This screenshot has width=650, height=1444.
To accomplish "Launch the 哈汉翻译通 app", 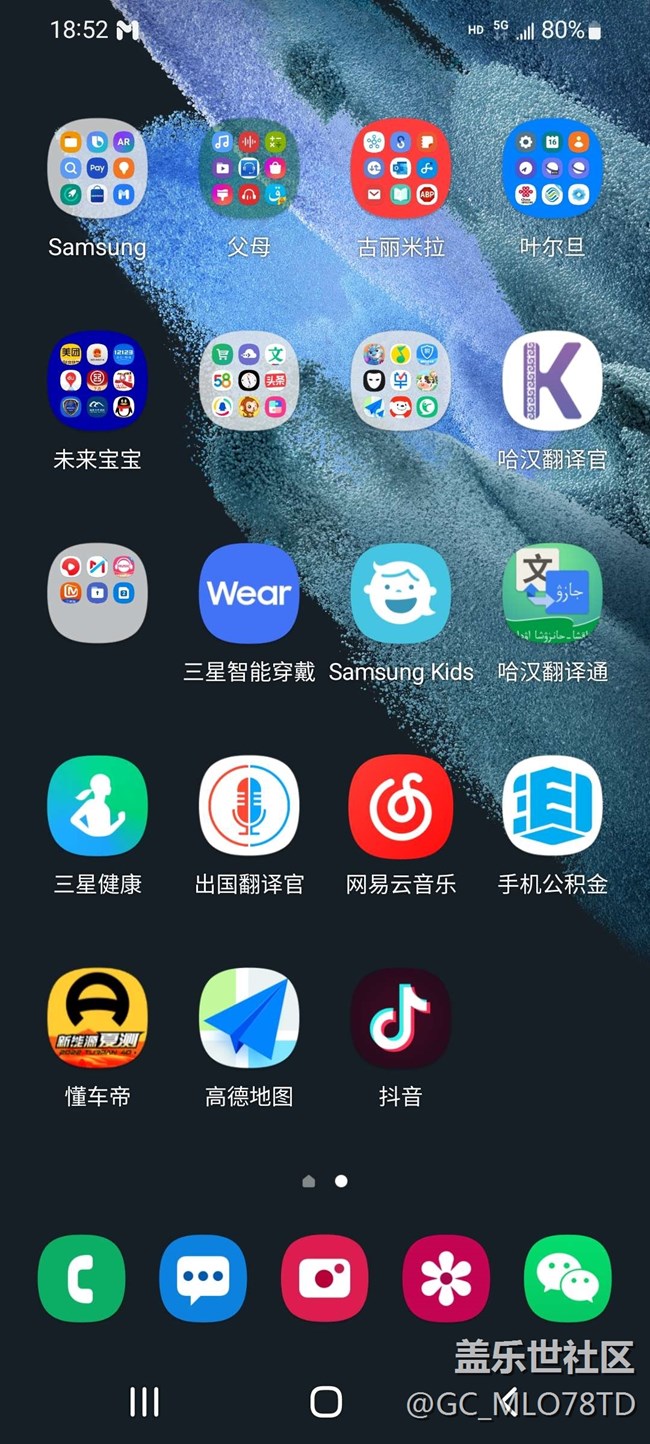I will 552,593.
